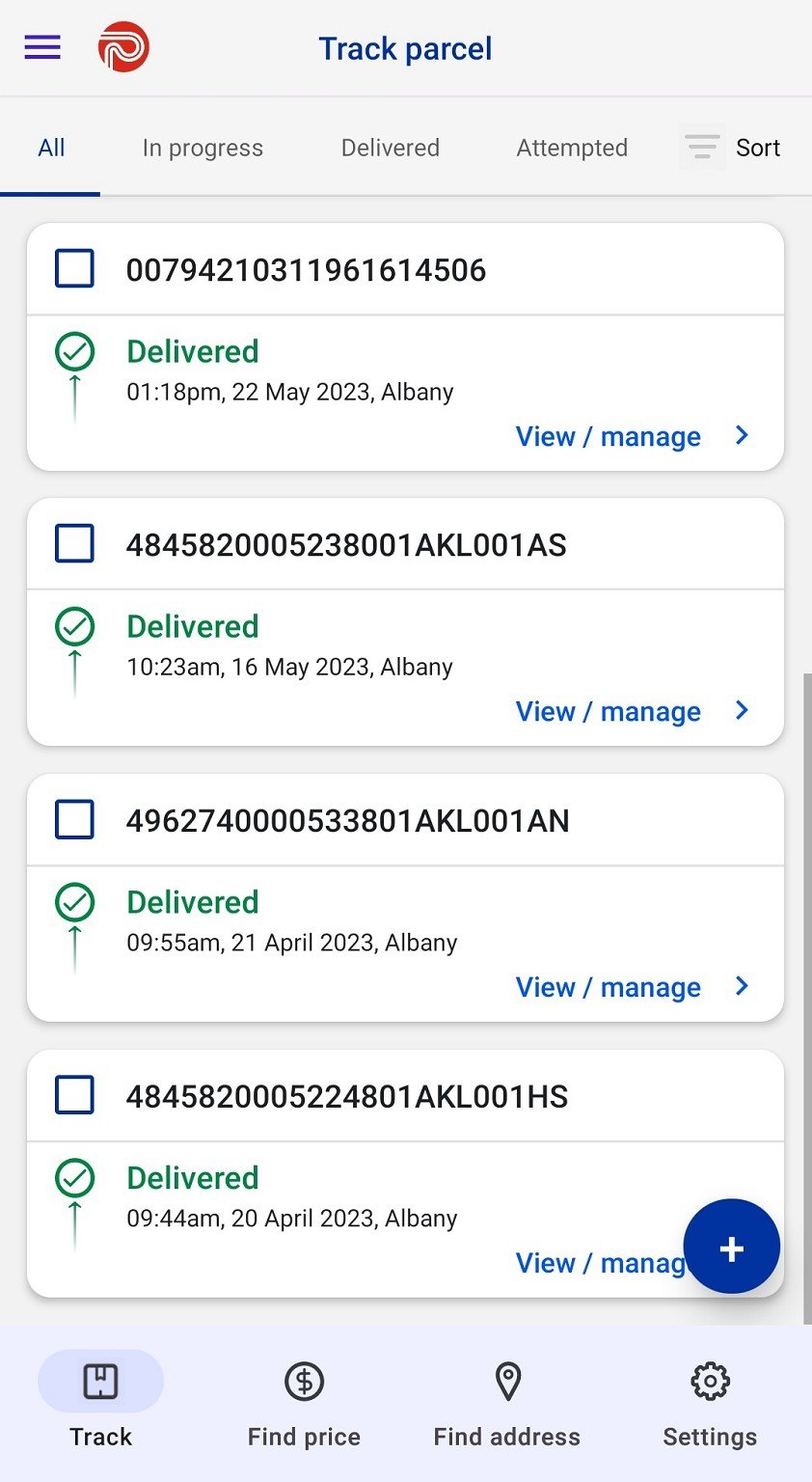
Task: Tick the checkbox for parcel 4962740000533801AKL001AN
Action: click(x=74, y=819)
